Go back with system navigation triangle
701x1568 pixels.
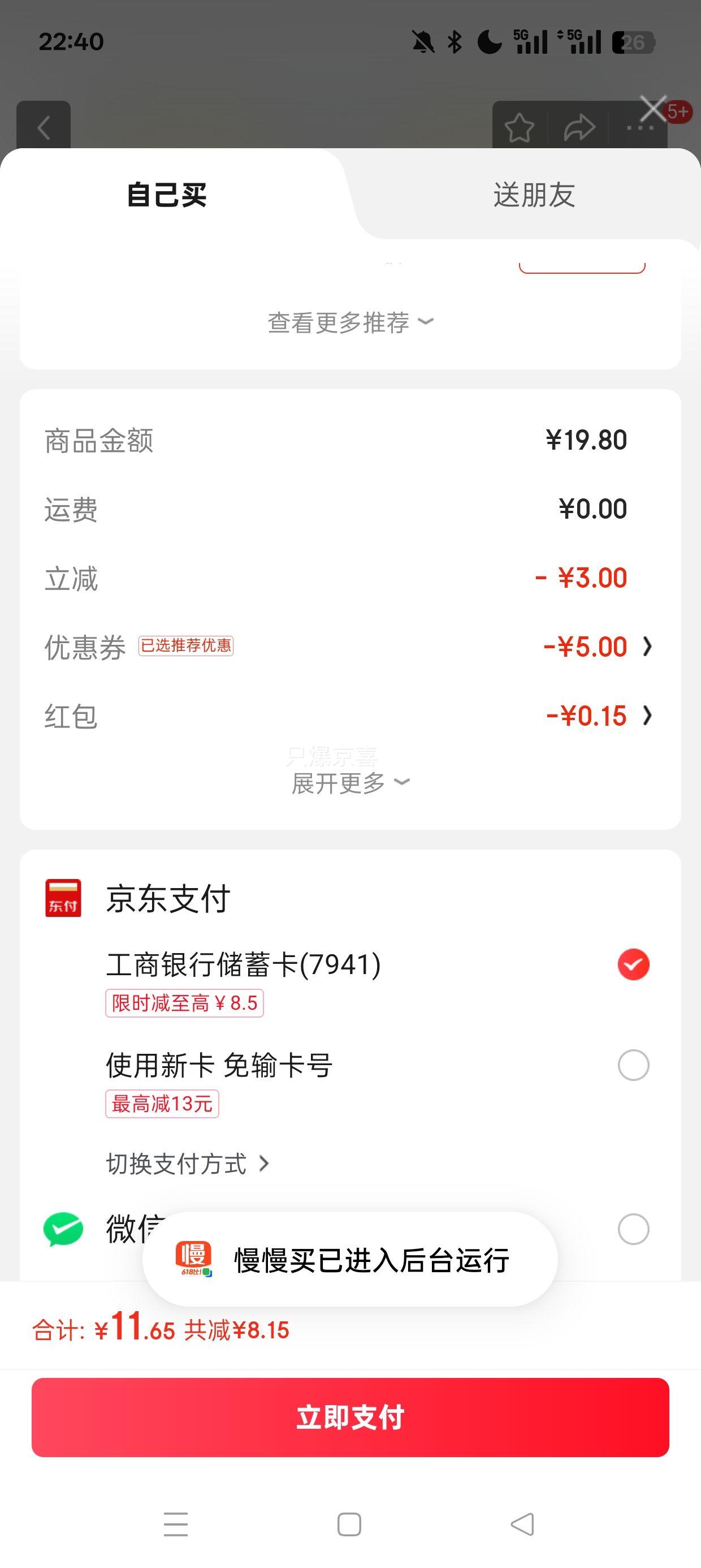tap(523, 1524)
